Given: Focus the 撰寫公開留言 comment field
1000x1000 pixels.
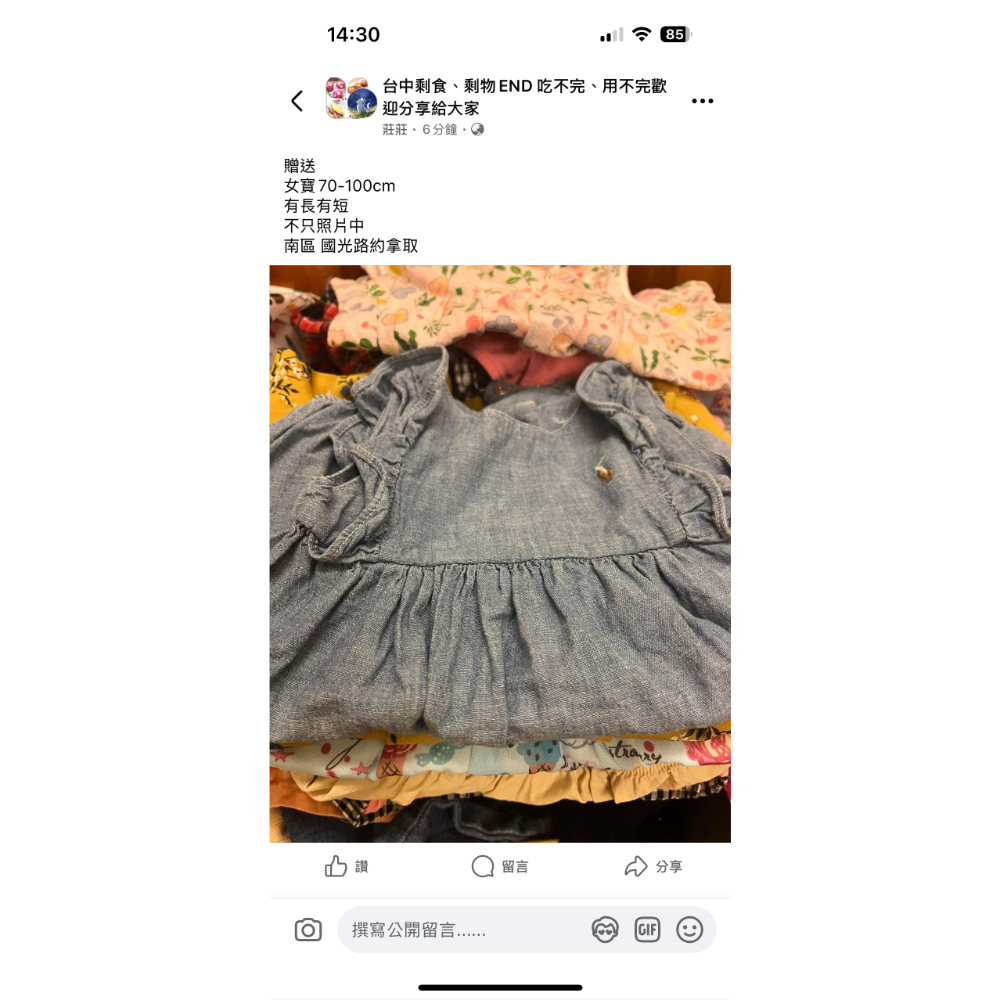Looking at the screenshot, I should tap(460, 930).
